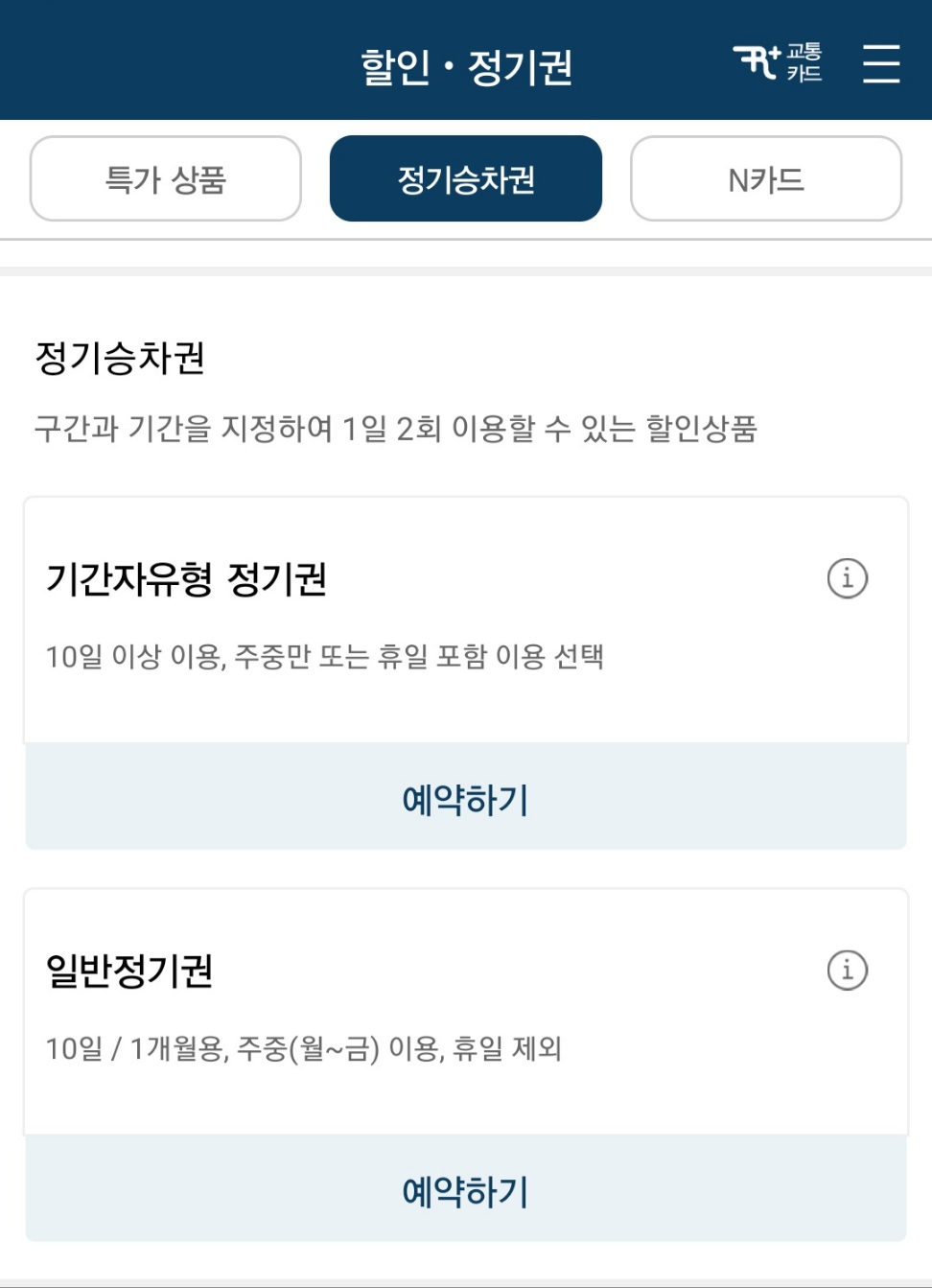This screenshot has height=1288, width=932.
Task: Click the 일반정기권 weekday usage description
Action: 307,1048
